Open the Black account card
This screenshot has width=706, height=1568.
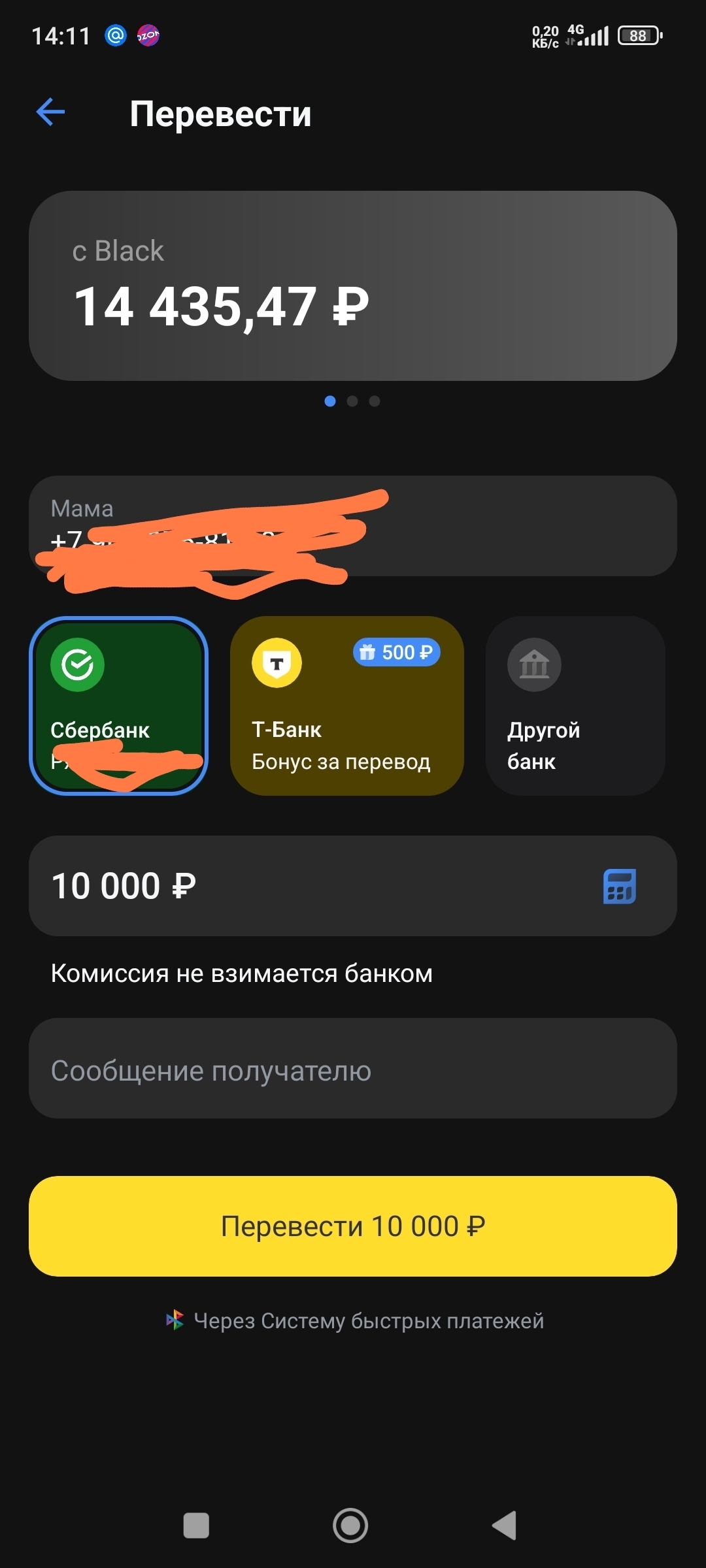coord(352,286)
